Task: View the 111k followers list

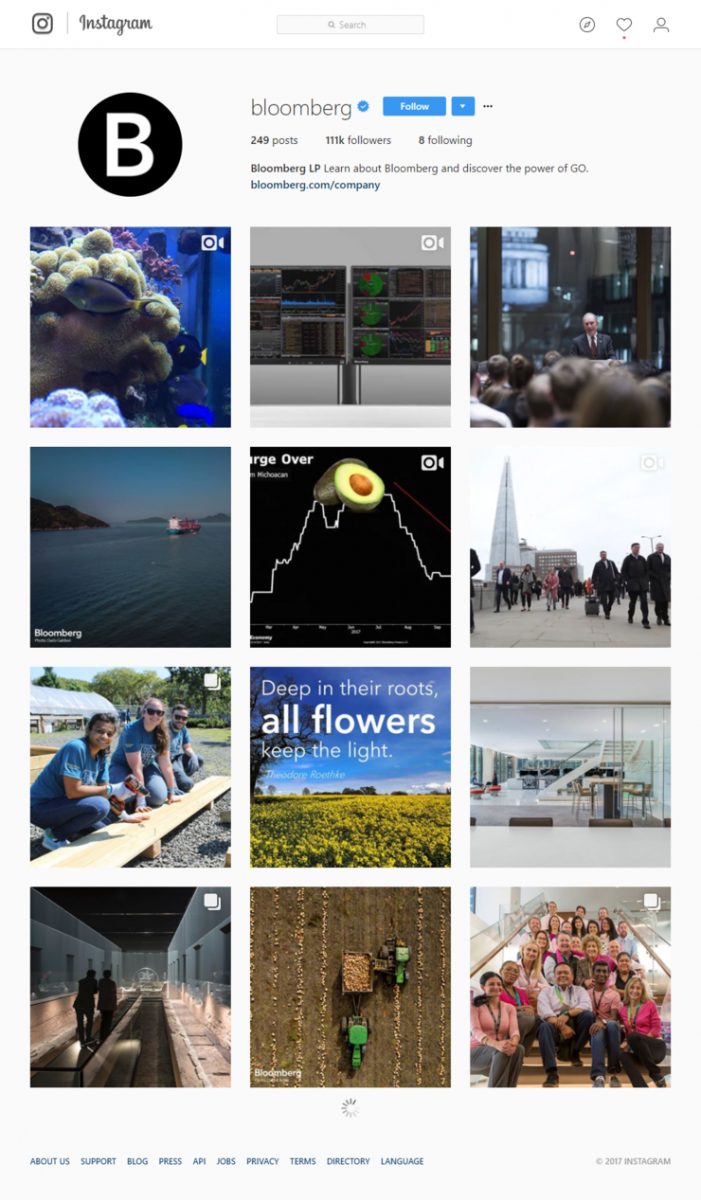Action: [x=358, y=140]
